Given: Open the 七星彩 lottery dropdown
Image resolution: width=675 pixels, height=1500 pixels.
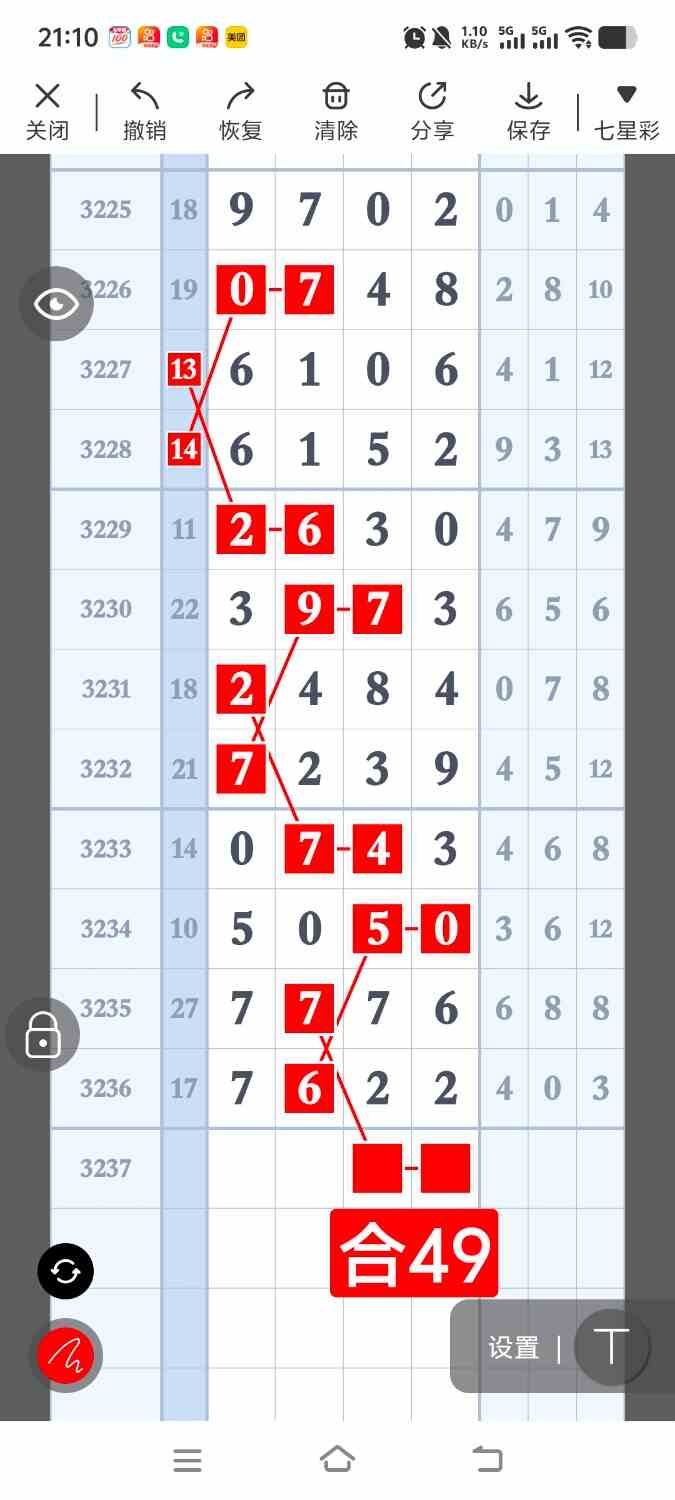Looking at the screenshot, I should (x=626, y=111).
